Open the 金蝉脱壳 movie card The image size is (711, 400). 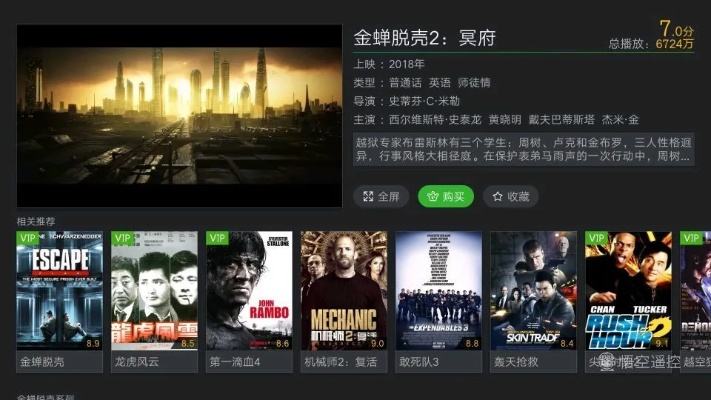point(59,299)
